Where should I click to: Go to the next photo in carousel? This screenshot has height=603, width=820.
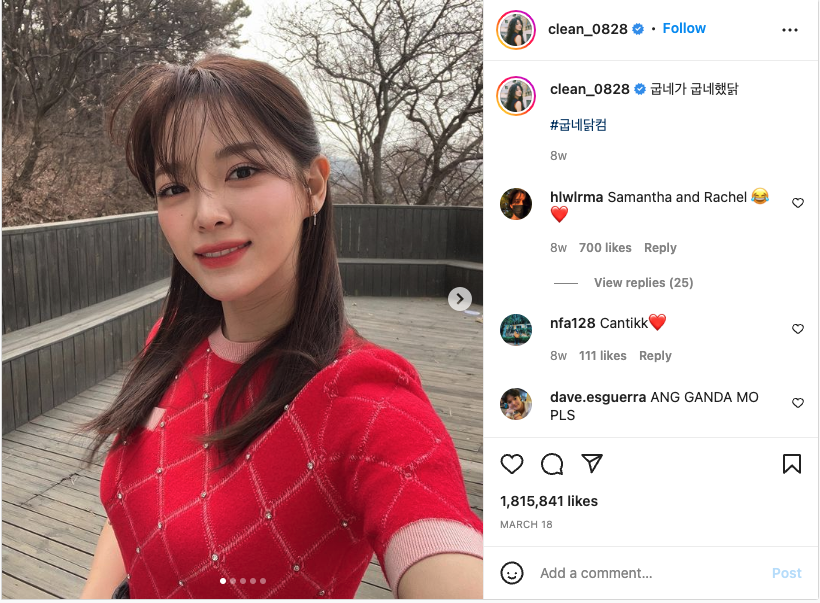pyautogui.click(x=459, y=298)
